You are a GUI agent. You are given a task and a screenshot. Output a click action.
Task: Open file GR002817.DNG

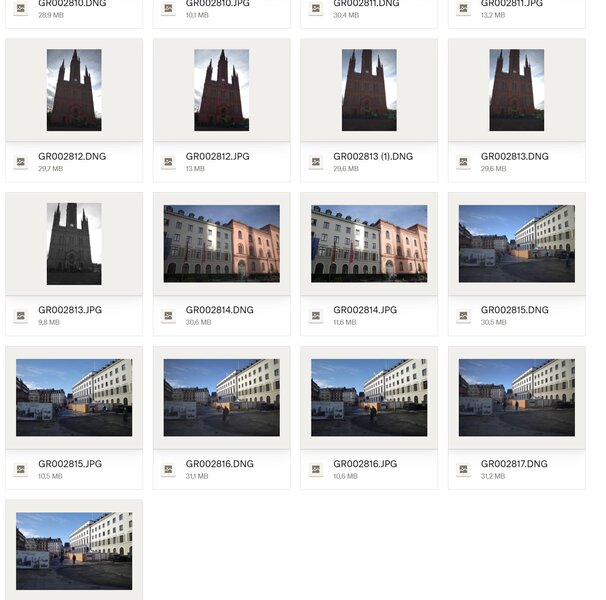pyautogui.click(x=516, y=397)
